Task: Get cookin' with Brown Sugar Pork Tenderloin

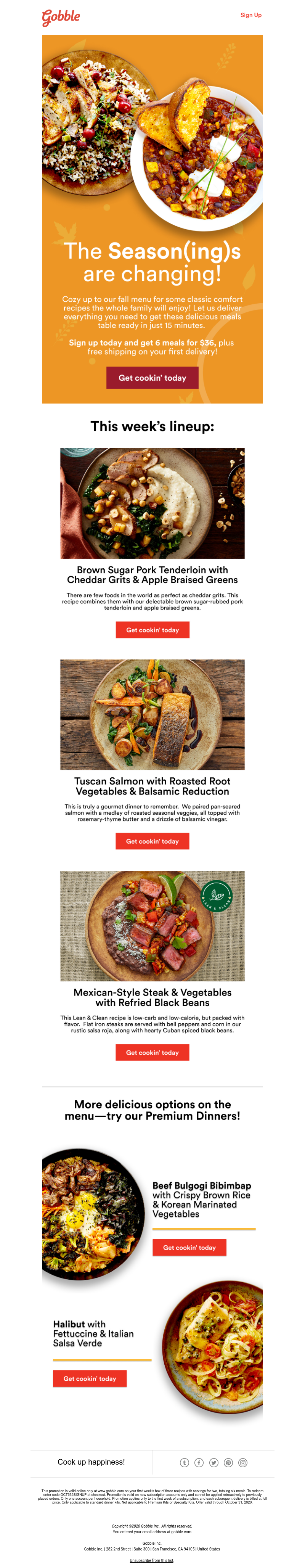Action: pos(152,630)
